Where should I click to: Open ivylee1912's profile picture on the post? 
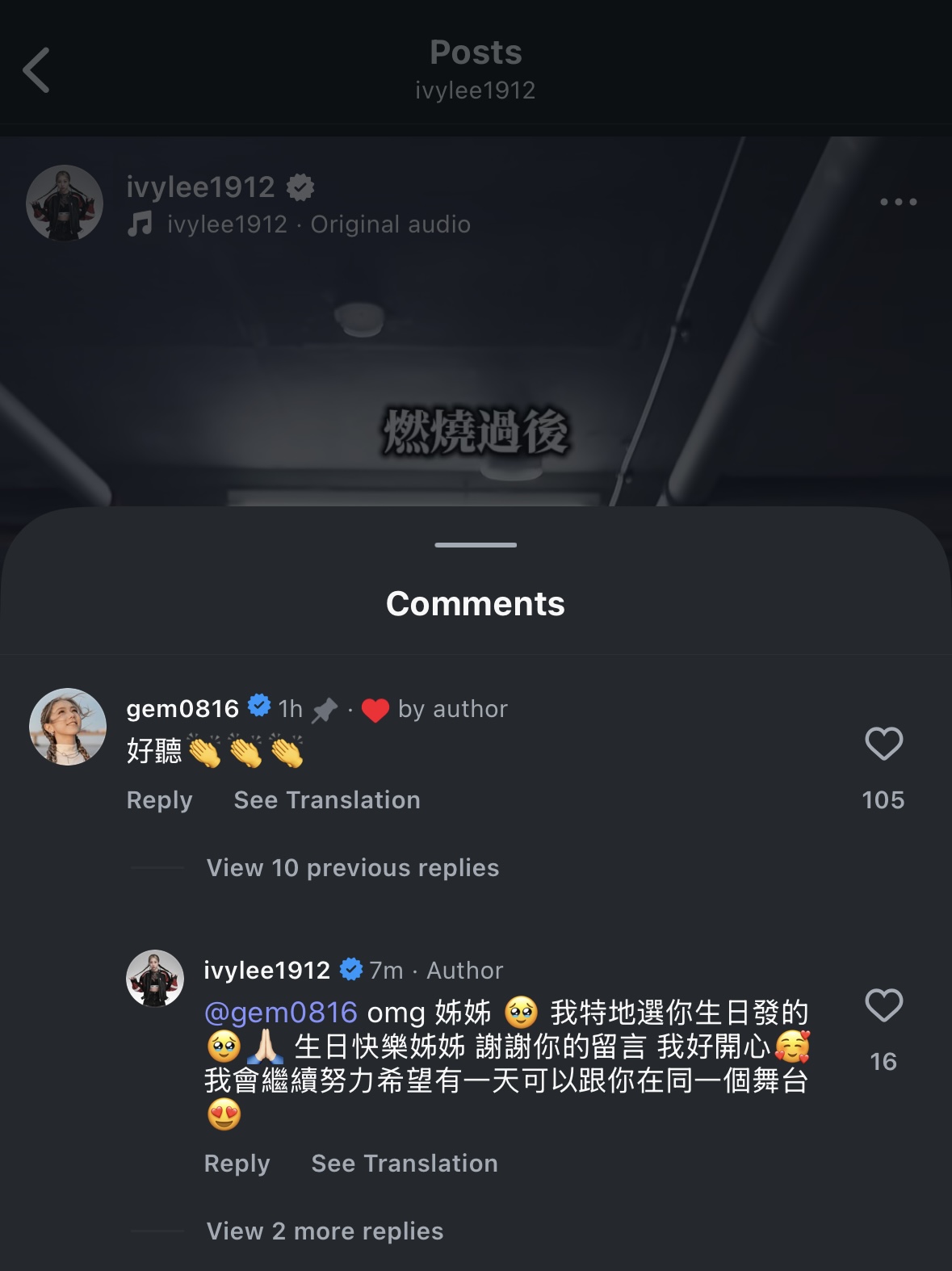click(65, 203)
